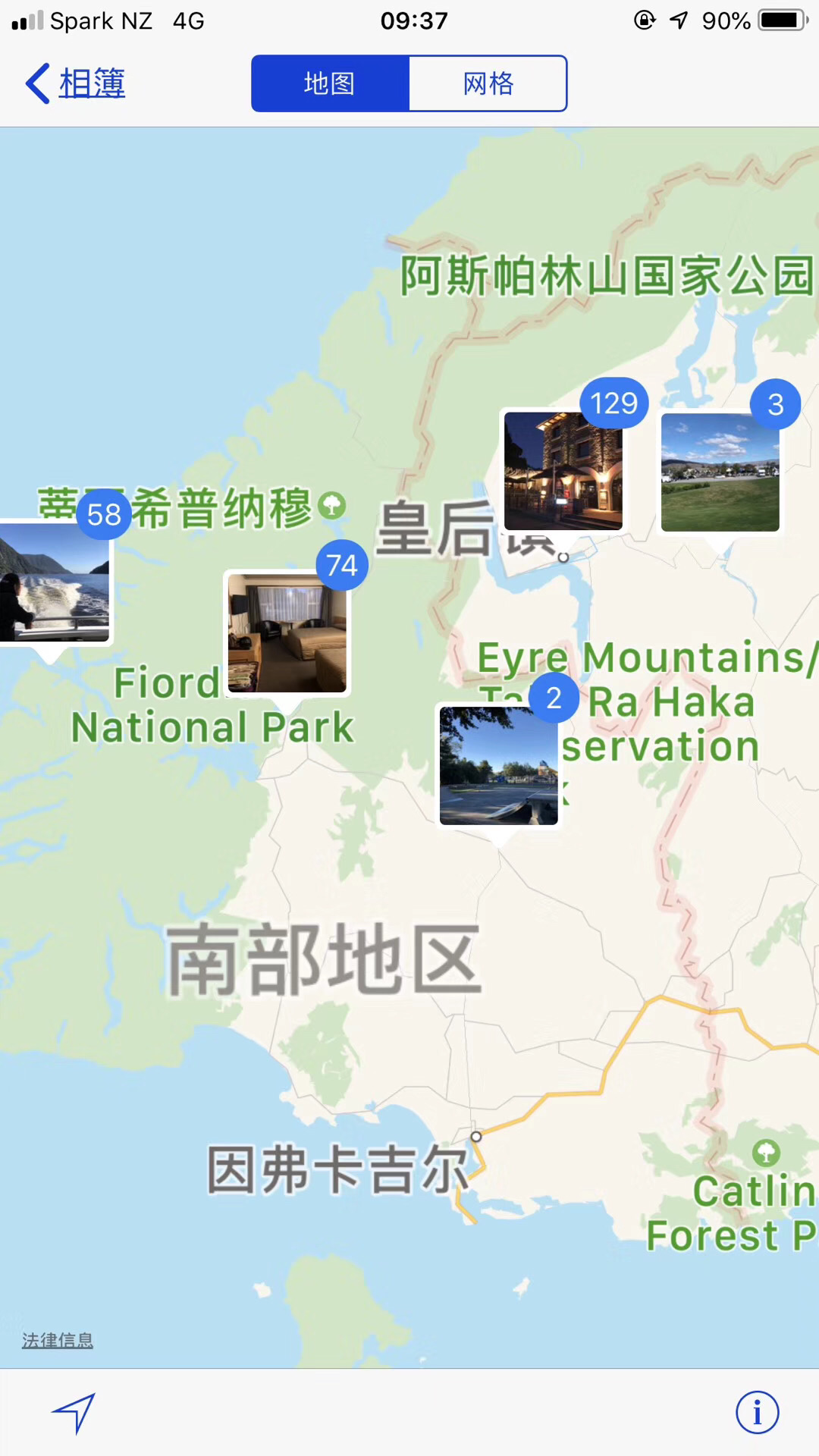Switch to the 网格 grid view
This screenshot has height=1456, width=819.
click(x=488, y=83)
